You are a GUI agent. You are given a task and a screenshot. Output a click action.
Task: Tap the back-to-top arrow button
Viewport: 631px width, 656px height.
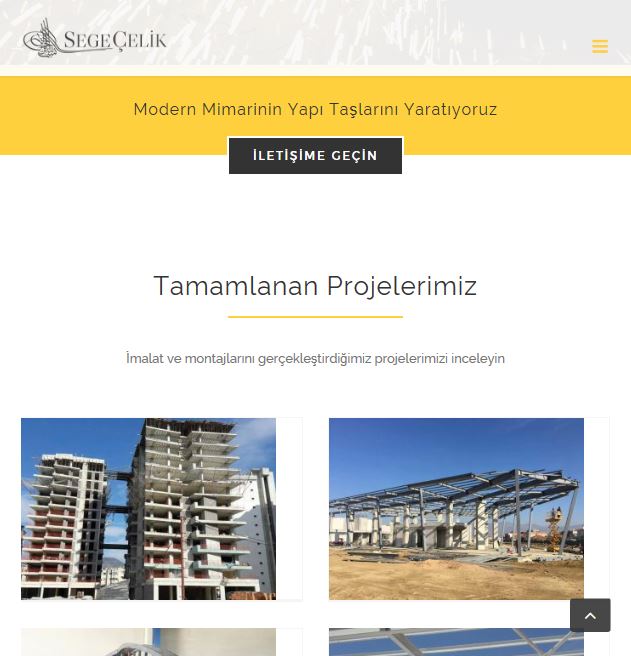pyautogui.click(x=590, y=615)
